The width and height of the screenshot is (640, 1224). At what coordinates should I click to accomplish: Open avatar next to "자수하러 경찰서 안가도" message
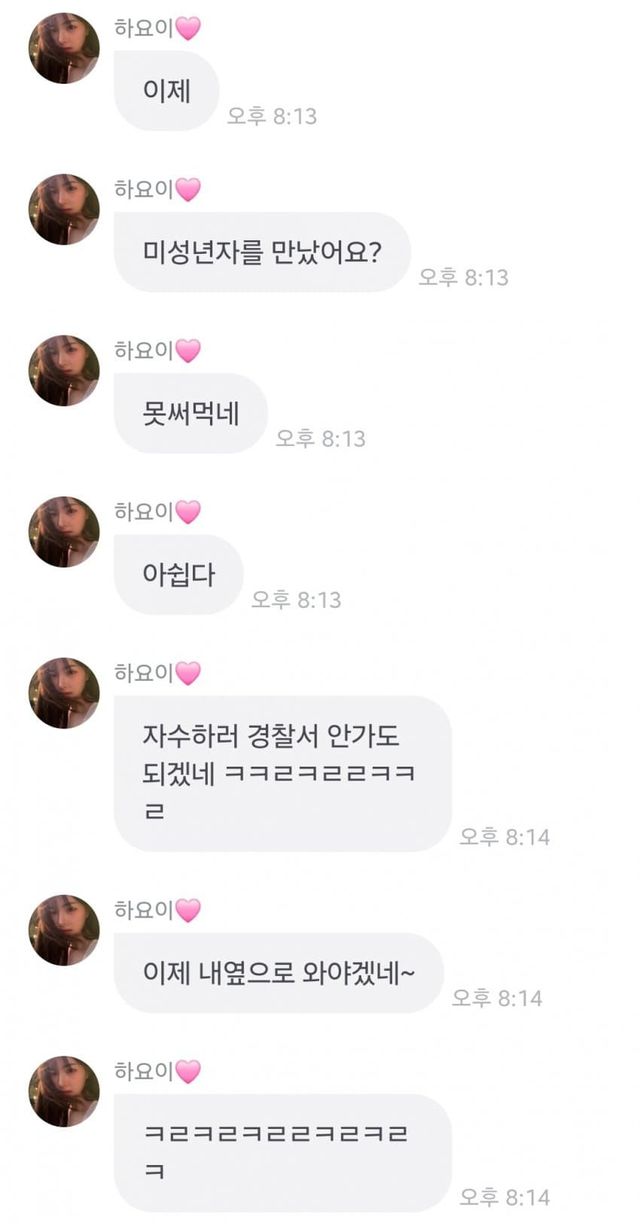point(64,693)
